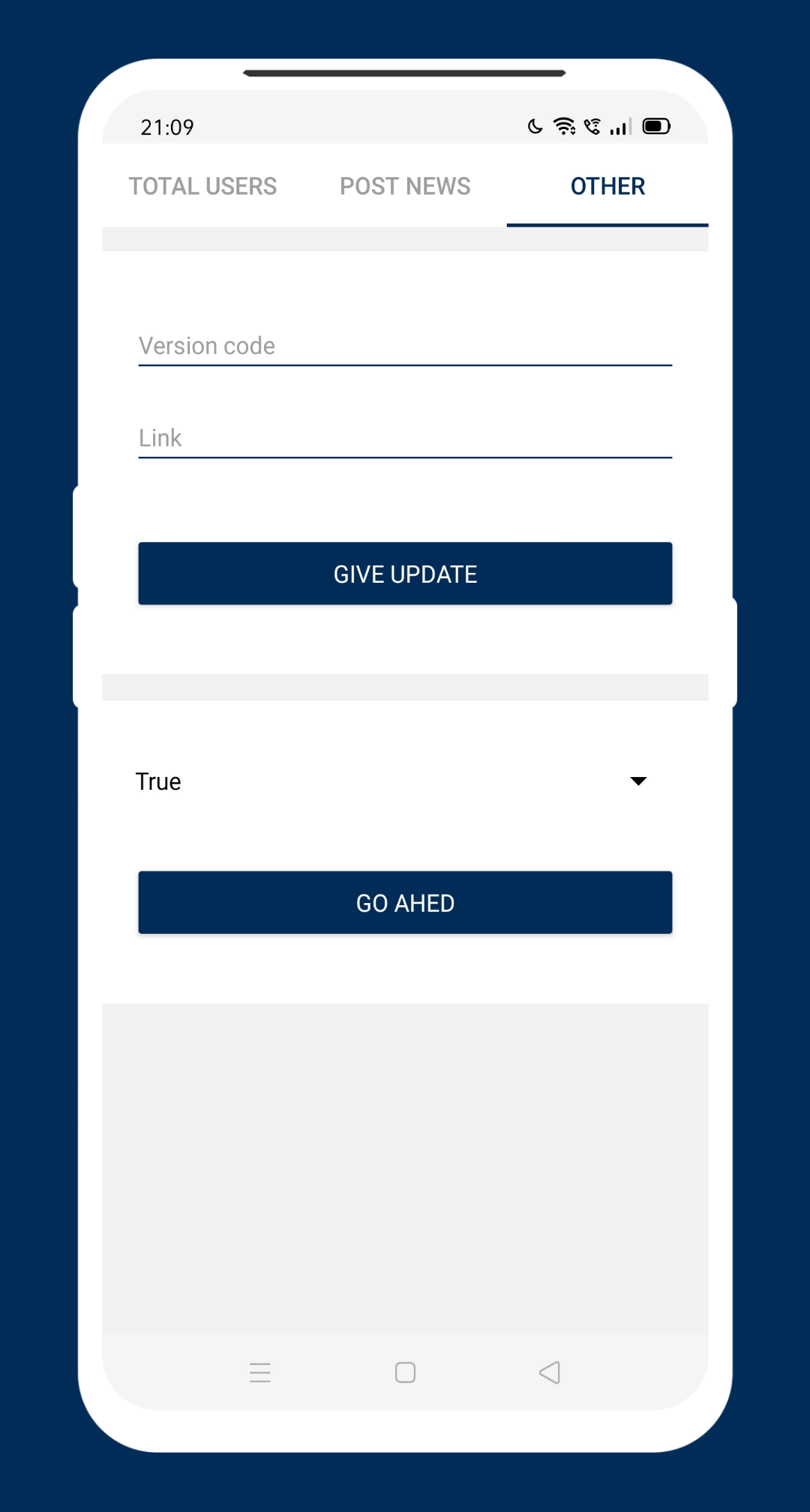Select the Other tab
This screenshot has width=810, height=1512.
[607, 186]
